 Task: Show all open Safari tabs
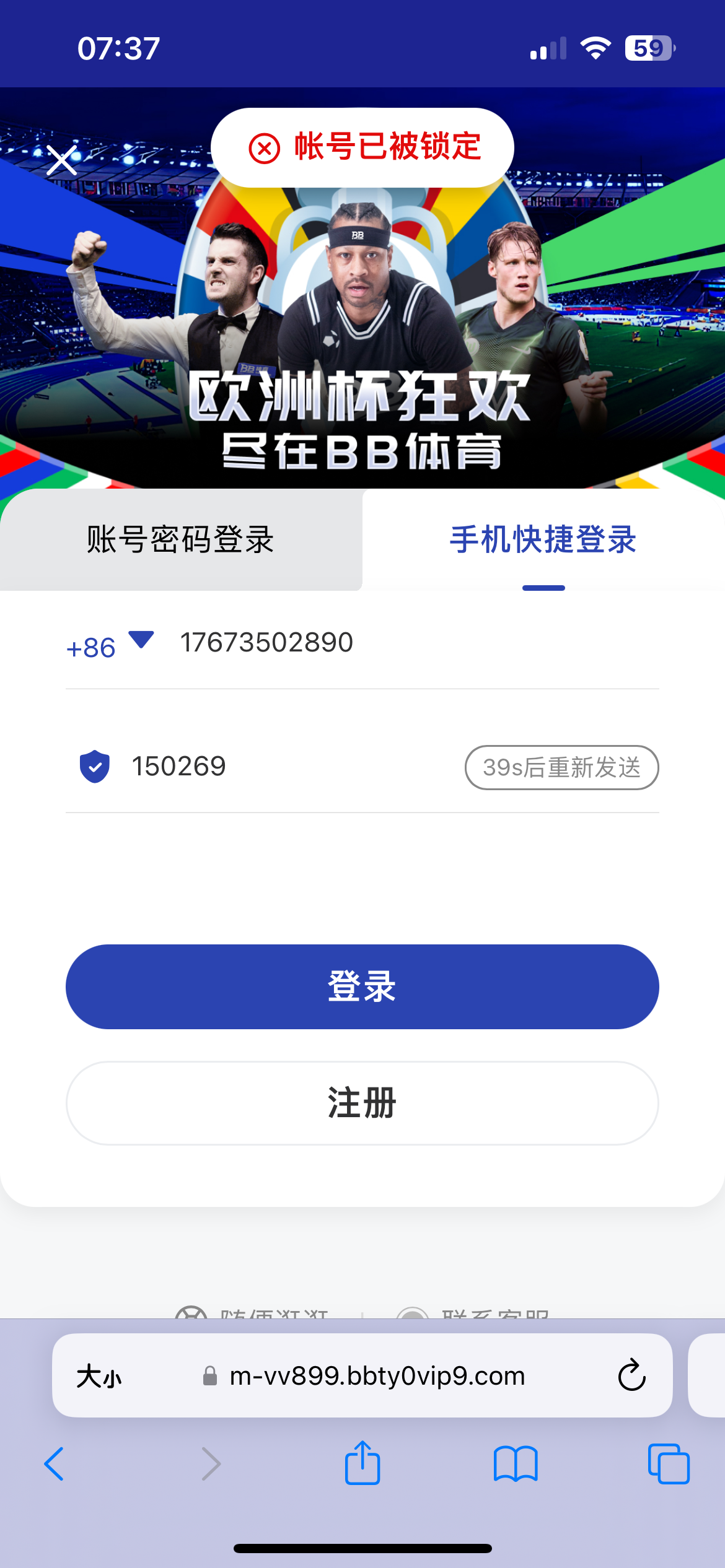click(x=668, y=1464)
